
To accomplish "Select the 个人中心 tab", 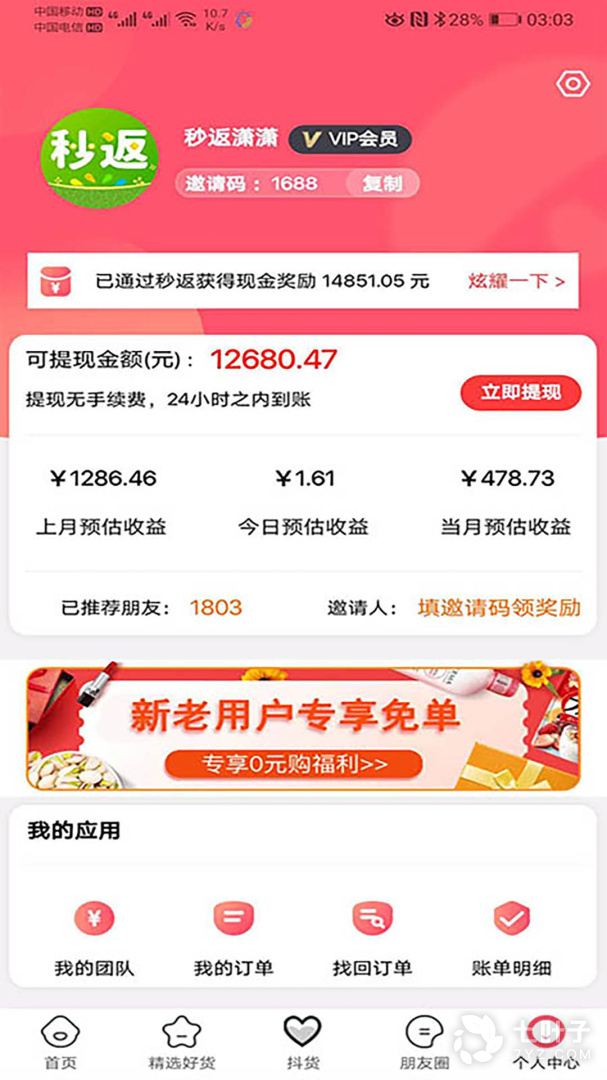I will (x=546, y=1043).
